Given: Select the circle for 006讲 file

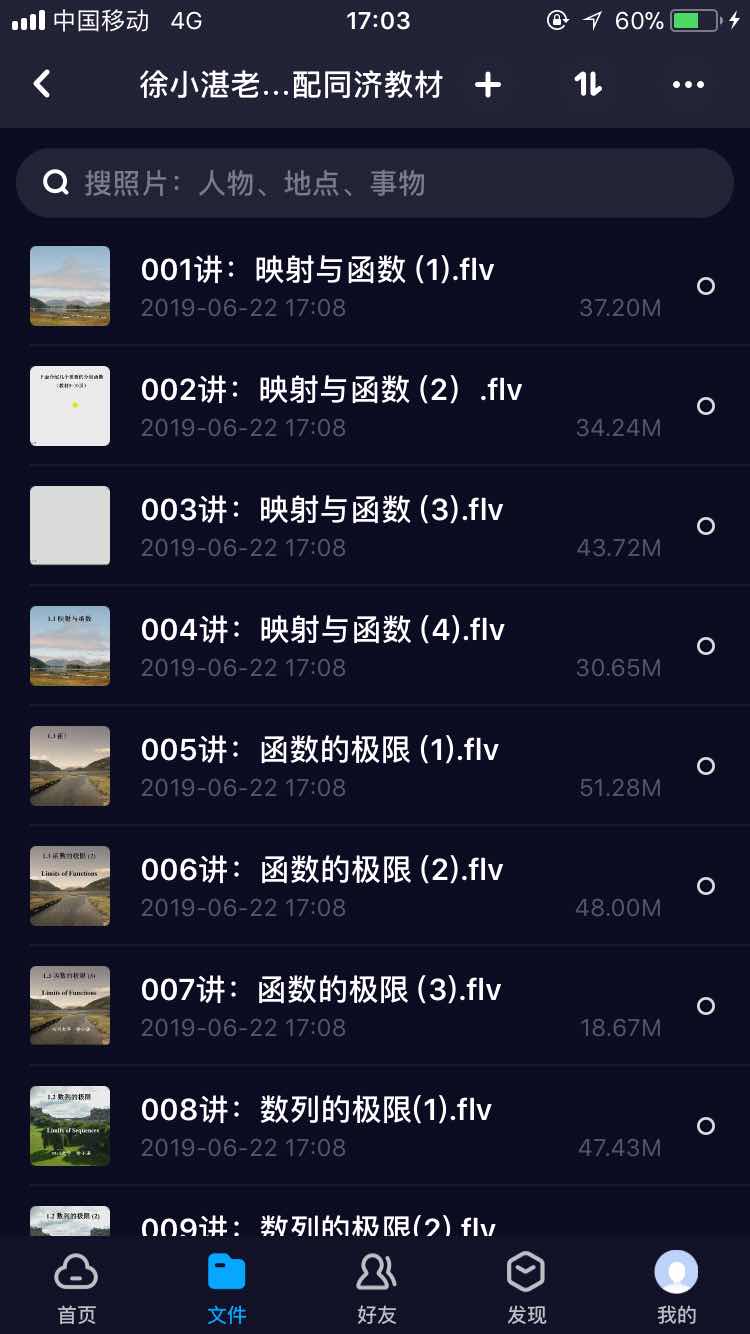Looking at the screenshot, I should click(x=706, y=886).
